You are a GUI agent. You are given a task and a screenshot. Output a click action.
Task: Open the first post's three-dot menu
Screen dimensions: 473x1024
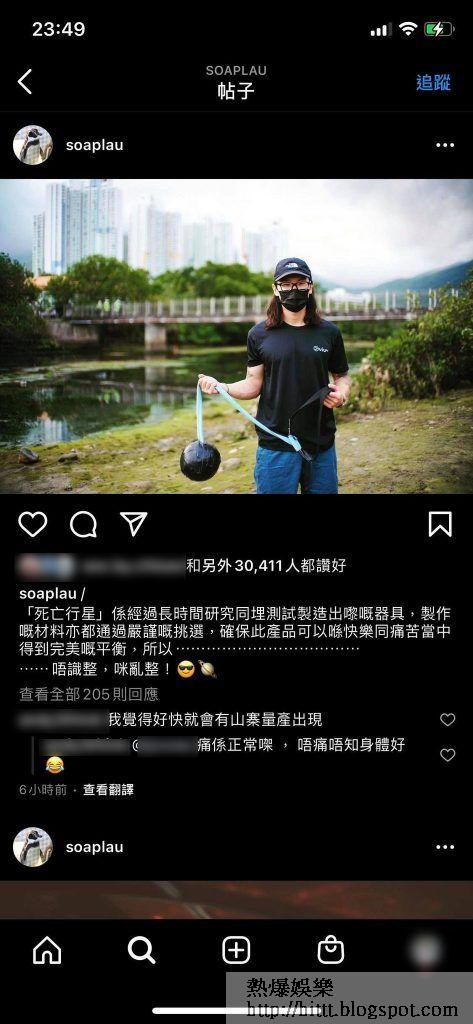[445, 145]
